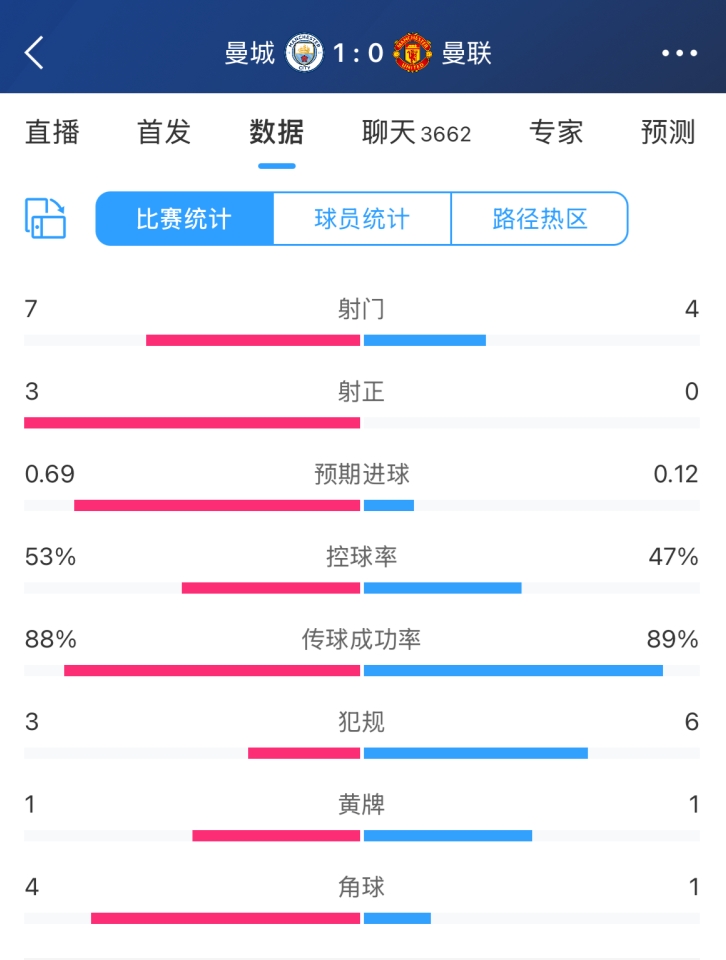The height and width of the screenshot is (960, 726).
Task: Open the three-dot overflow menu
Action: point(679,53)
